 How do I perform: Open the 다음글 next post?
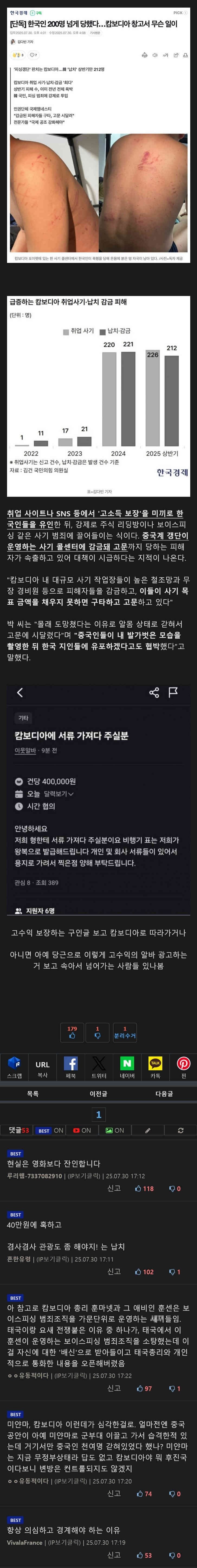[164, 1094]
